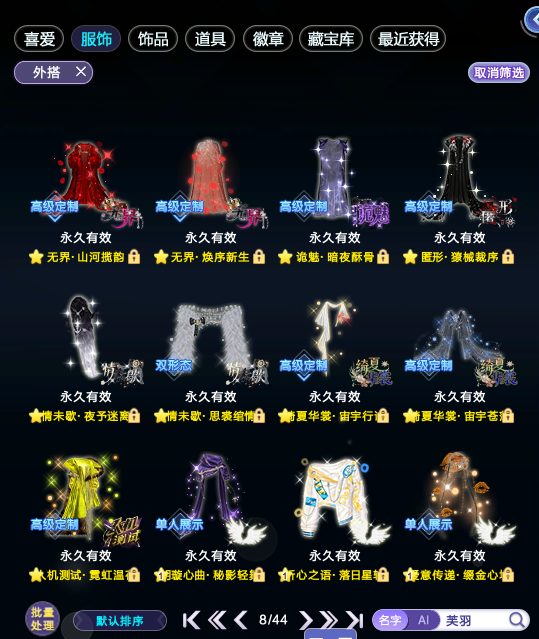Tap the back arrow icon
539x639 pixels.
point(531,20)
